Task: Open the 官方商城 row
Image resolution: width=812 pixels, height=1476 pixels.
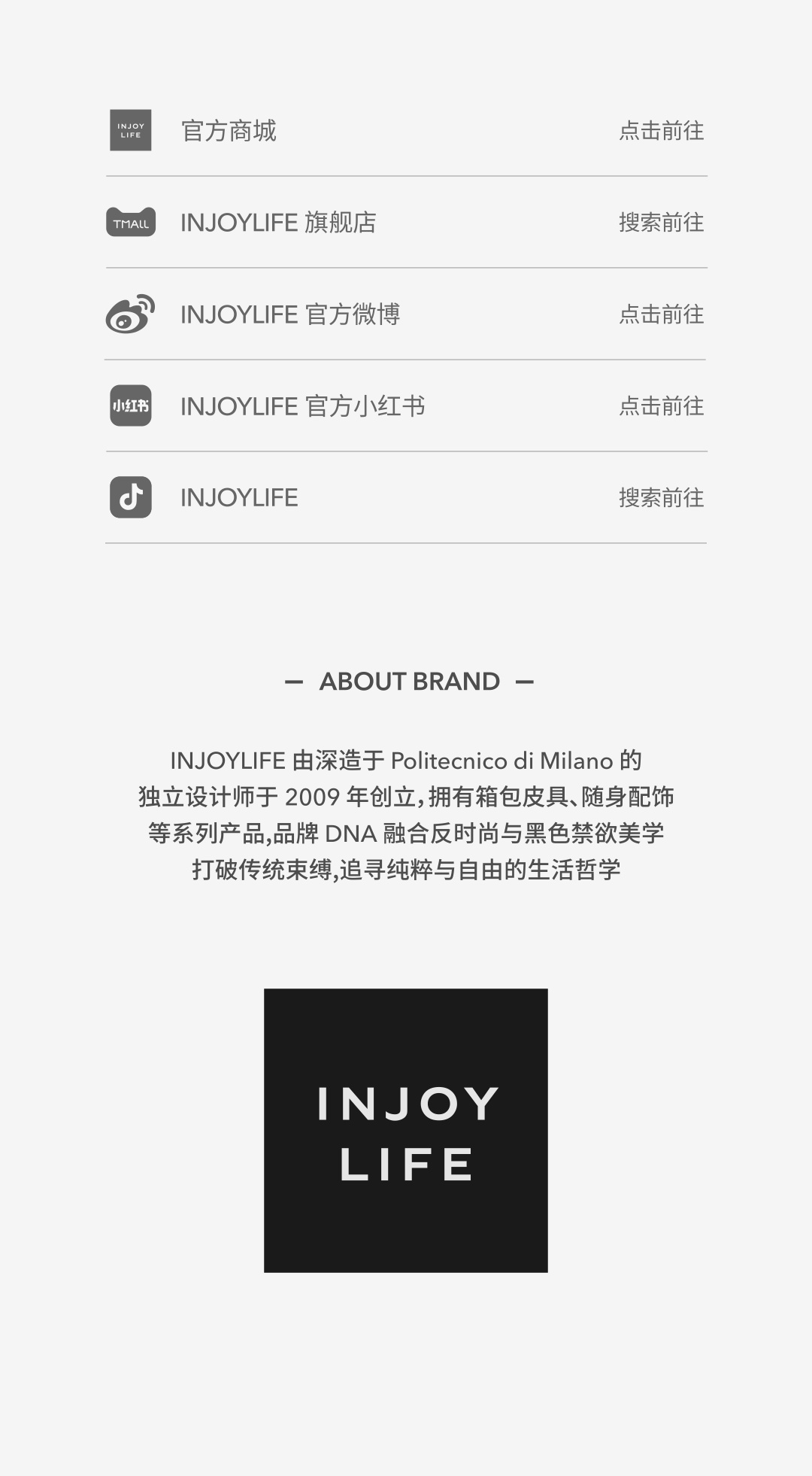Action: pos(406,131)
